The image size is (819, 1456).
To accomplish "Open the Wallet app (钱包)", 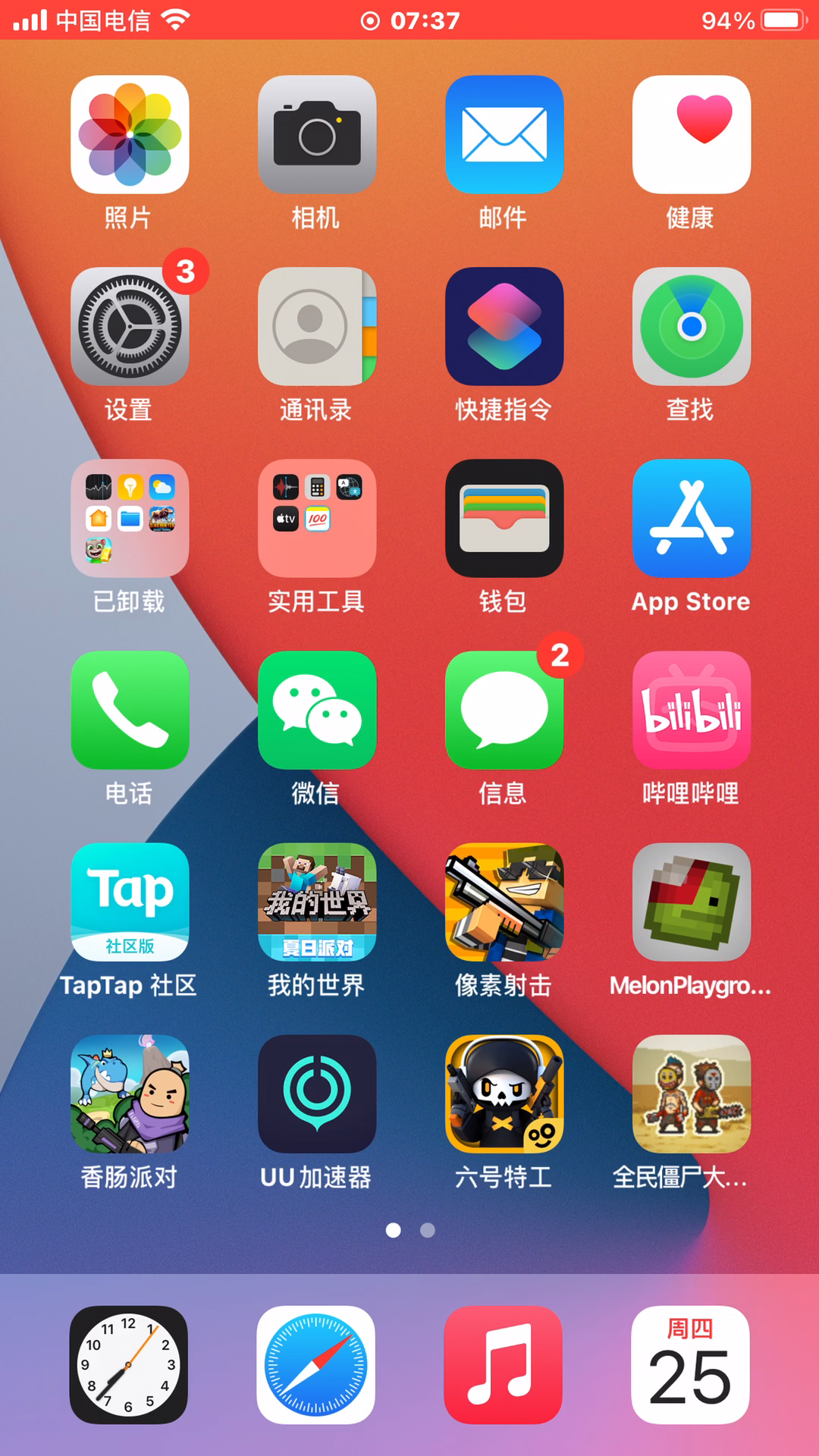I will click(504, 518).
